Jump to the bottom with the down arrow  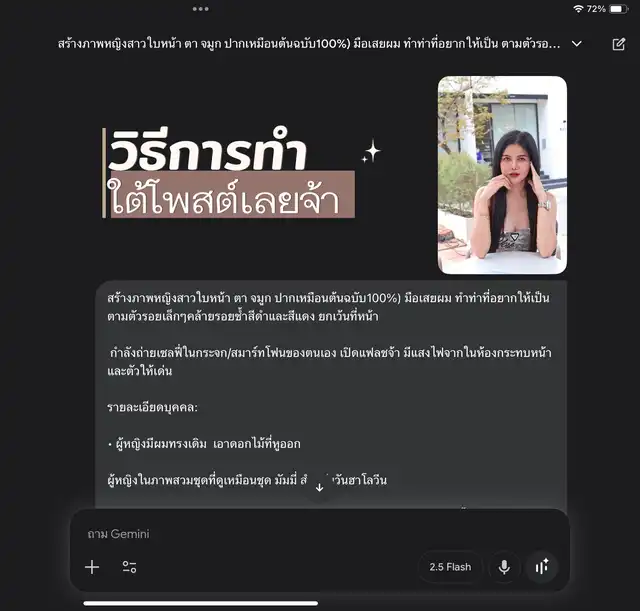(320, 487)
